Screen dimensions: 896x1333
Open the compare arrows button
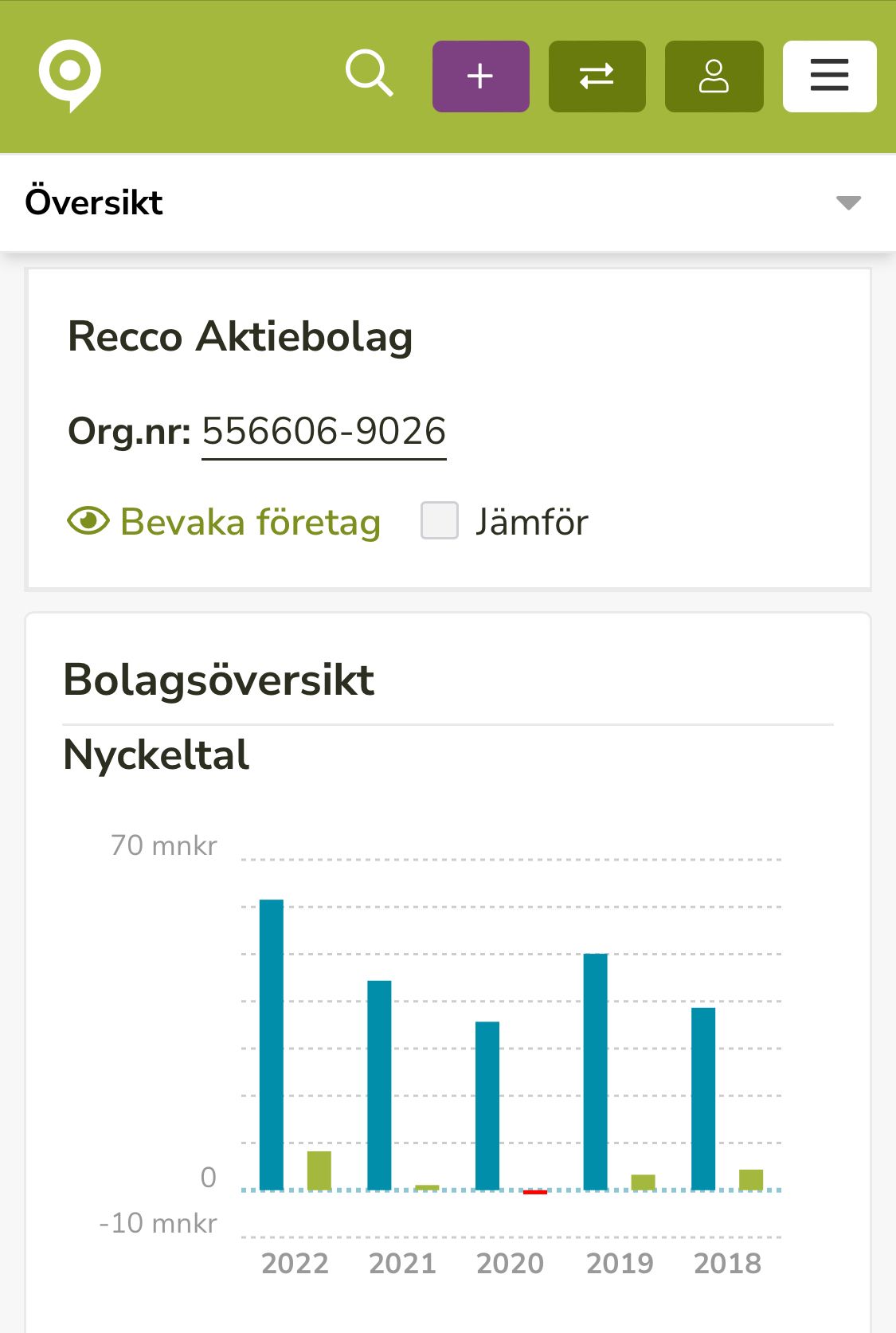pyautogui.click(x=597, y=76)
